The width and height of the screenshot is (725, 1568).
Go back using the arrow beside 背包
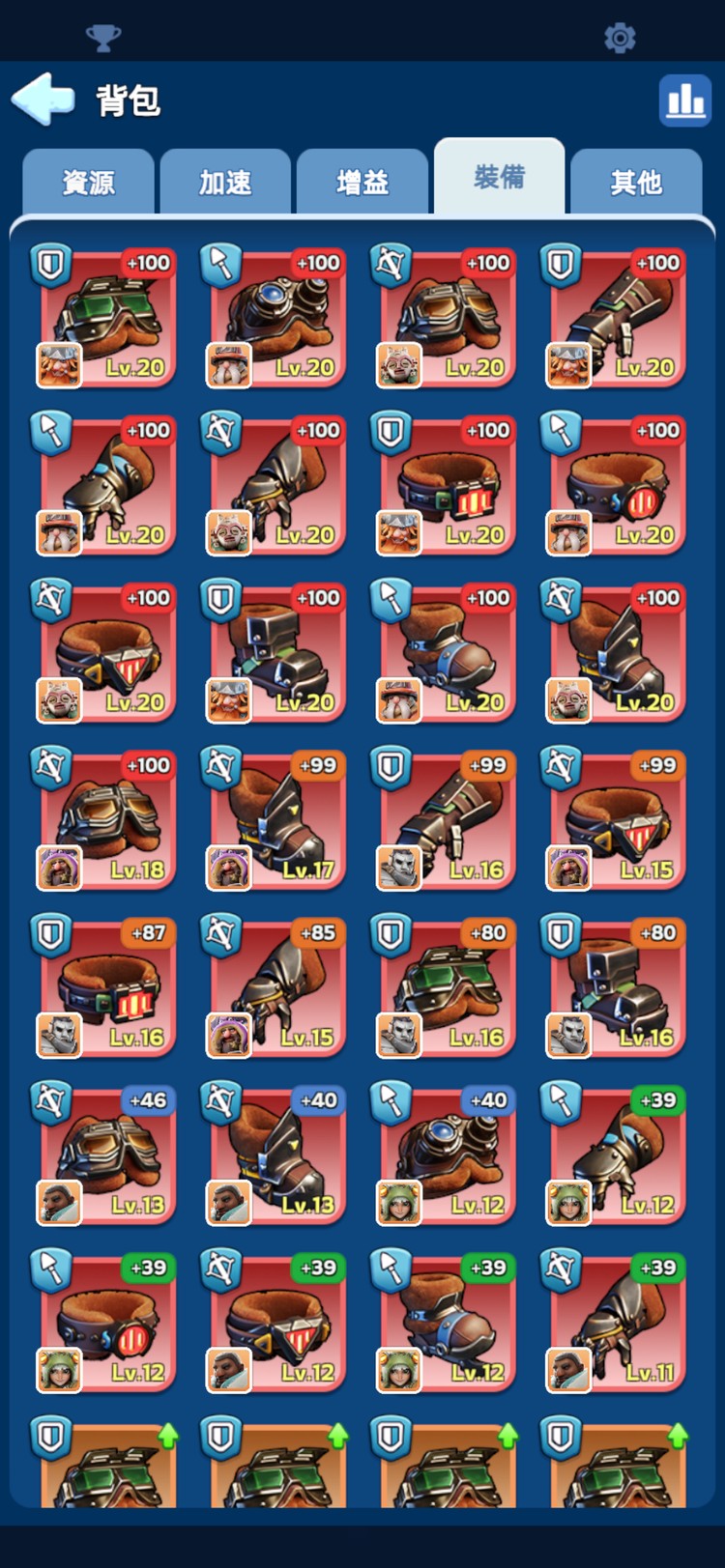point(43,99)
